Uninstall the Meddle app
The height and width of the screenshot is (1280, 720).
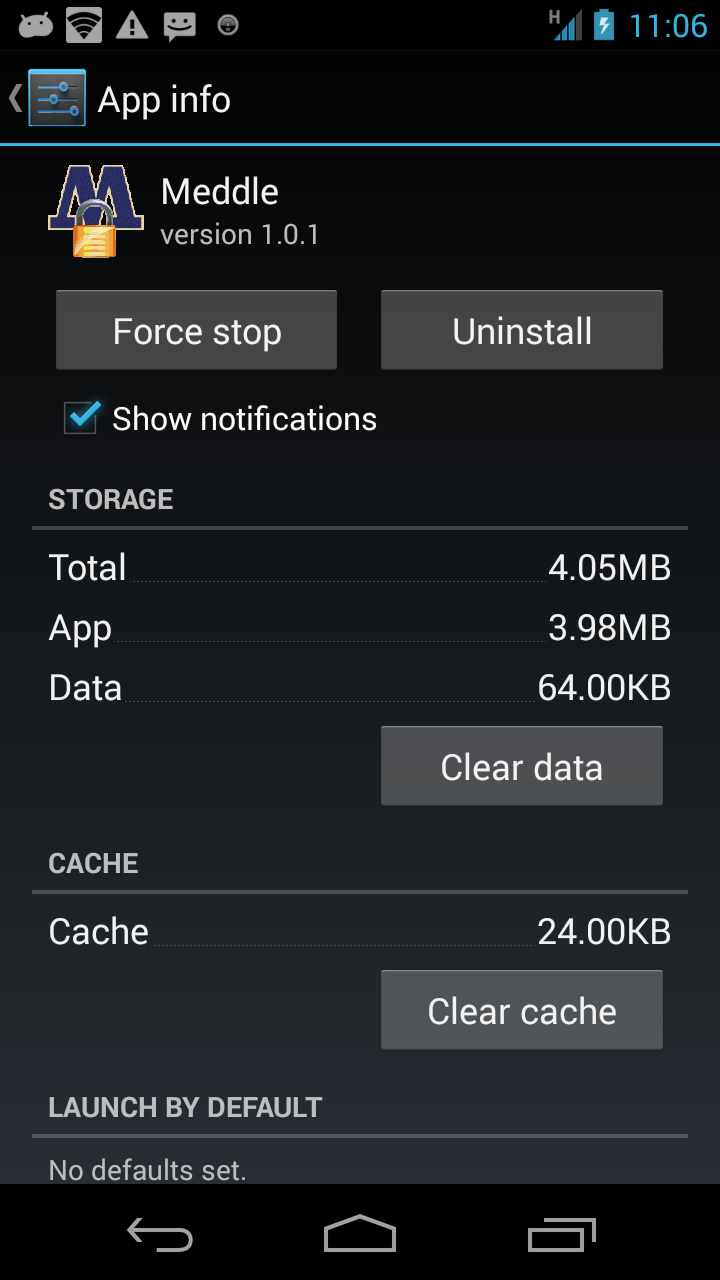[521, 331]
